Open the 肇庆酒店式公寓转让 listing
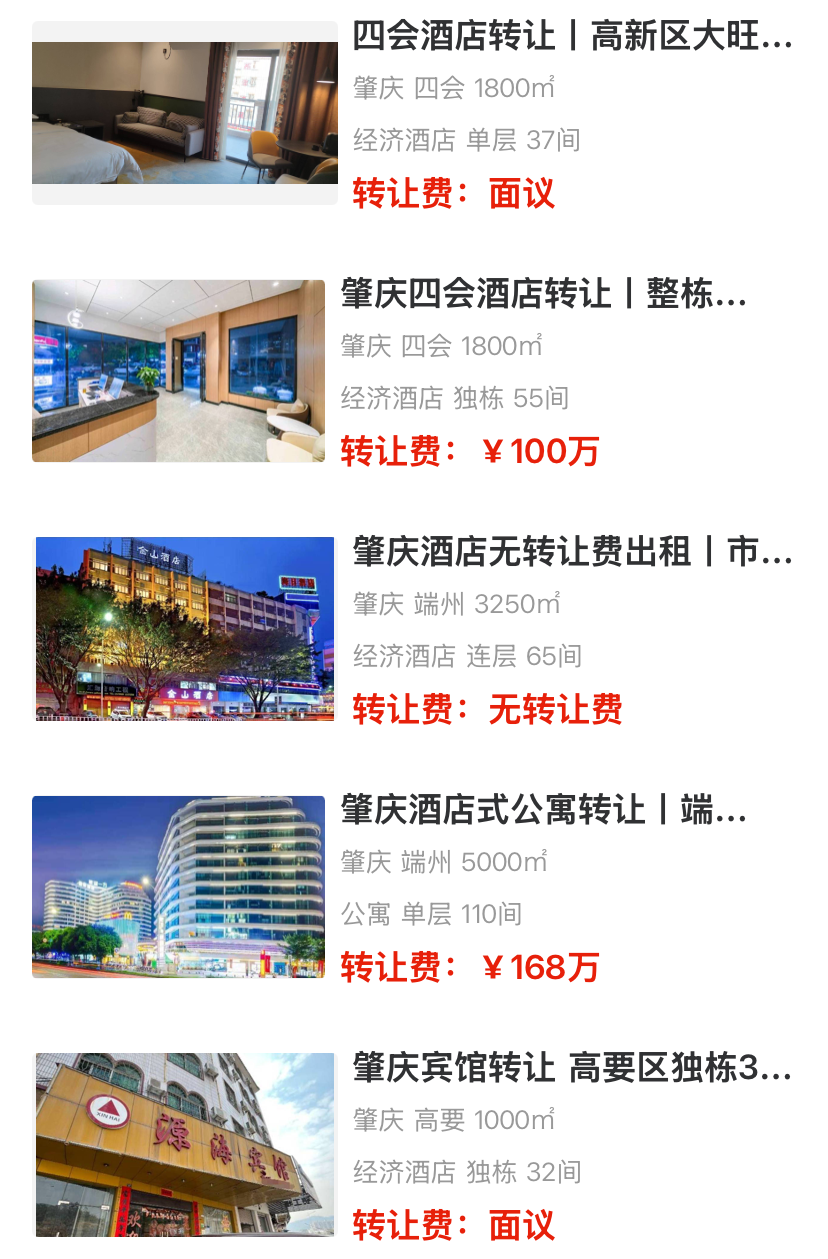Viewport: 828px width, 1259px height. pyautogui.click(x=543, y=811)
